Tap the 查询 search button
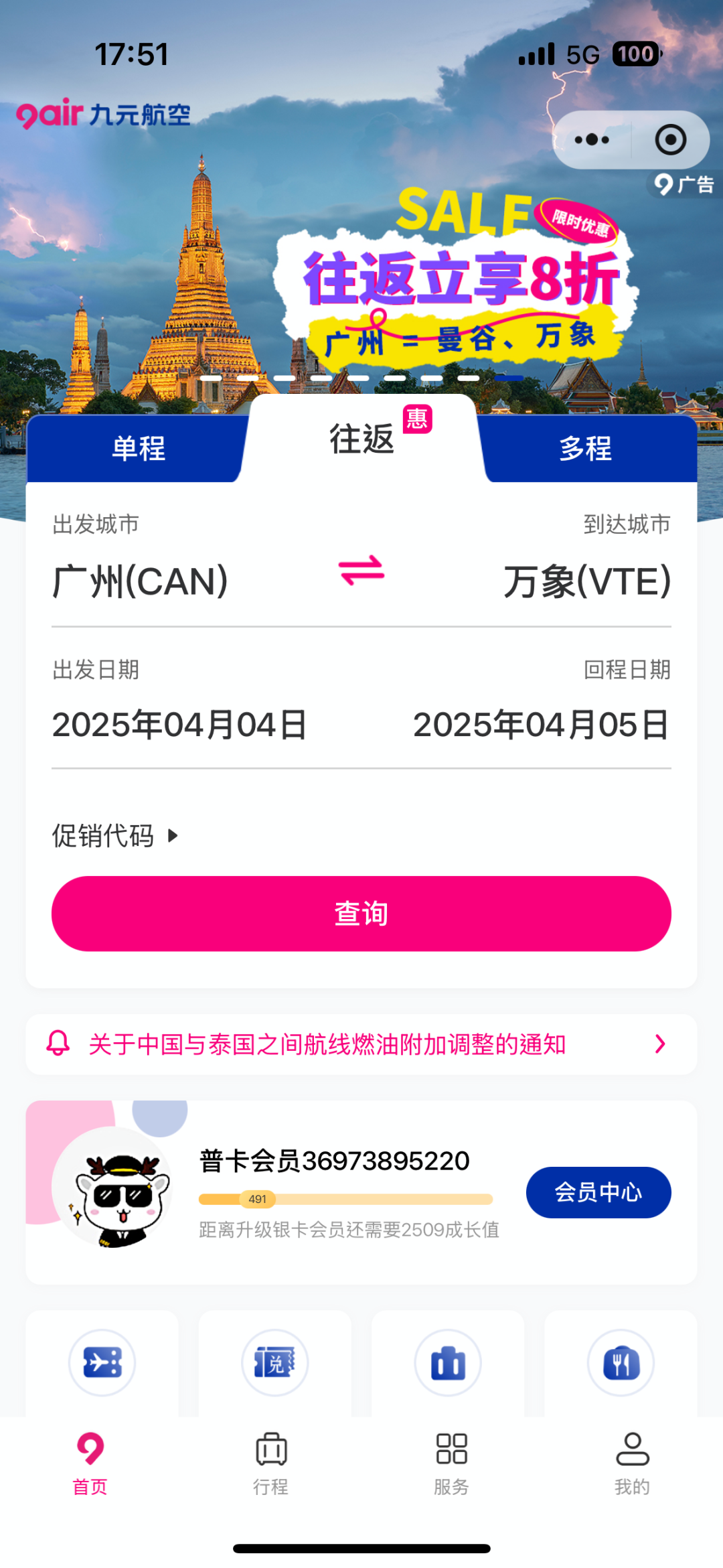This screenshot has width=723, height=1568. (x=361, y=914)
